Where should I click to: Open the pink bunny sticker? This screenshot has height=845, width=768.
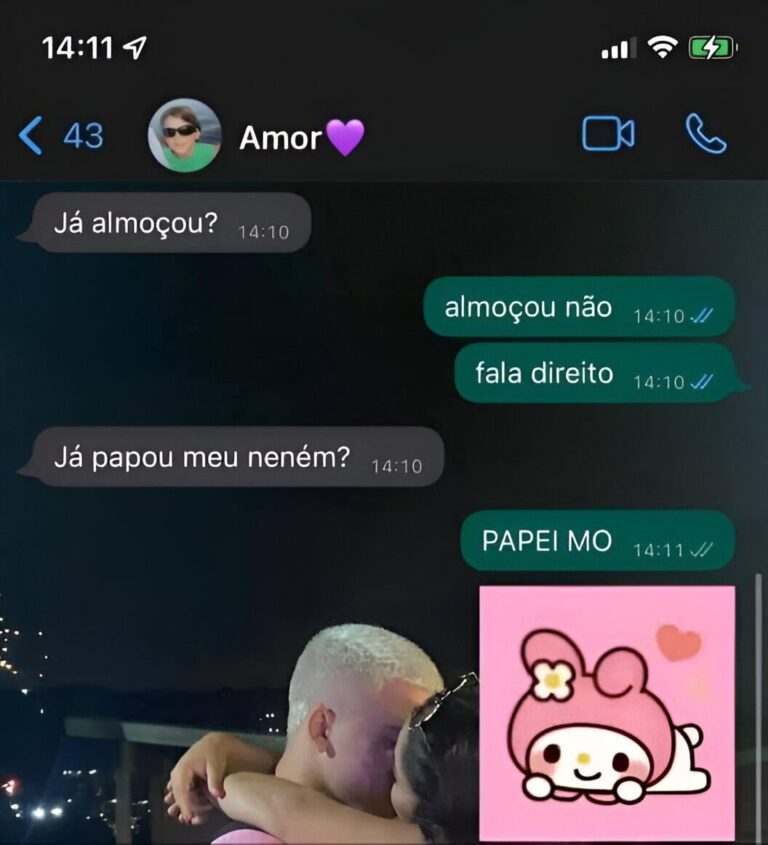[607, 713]
